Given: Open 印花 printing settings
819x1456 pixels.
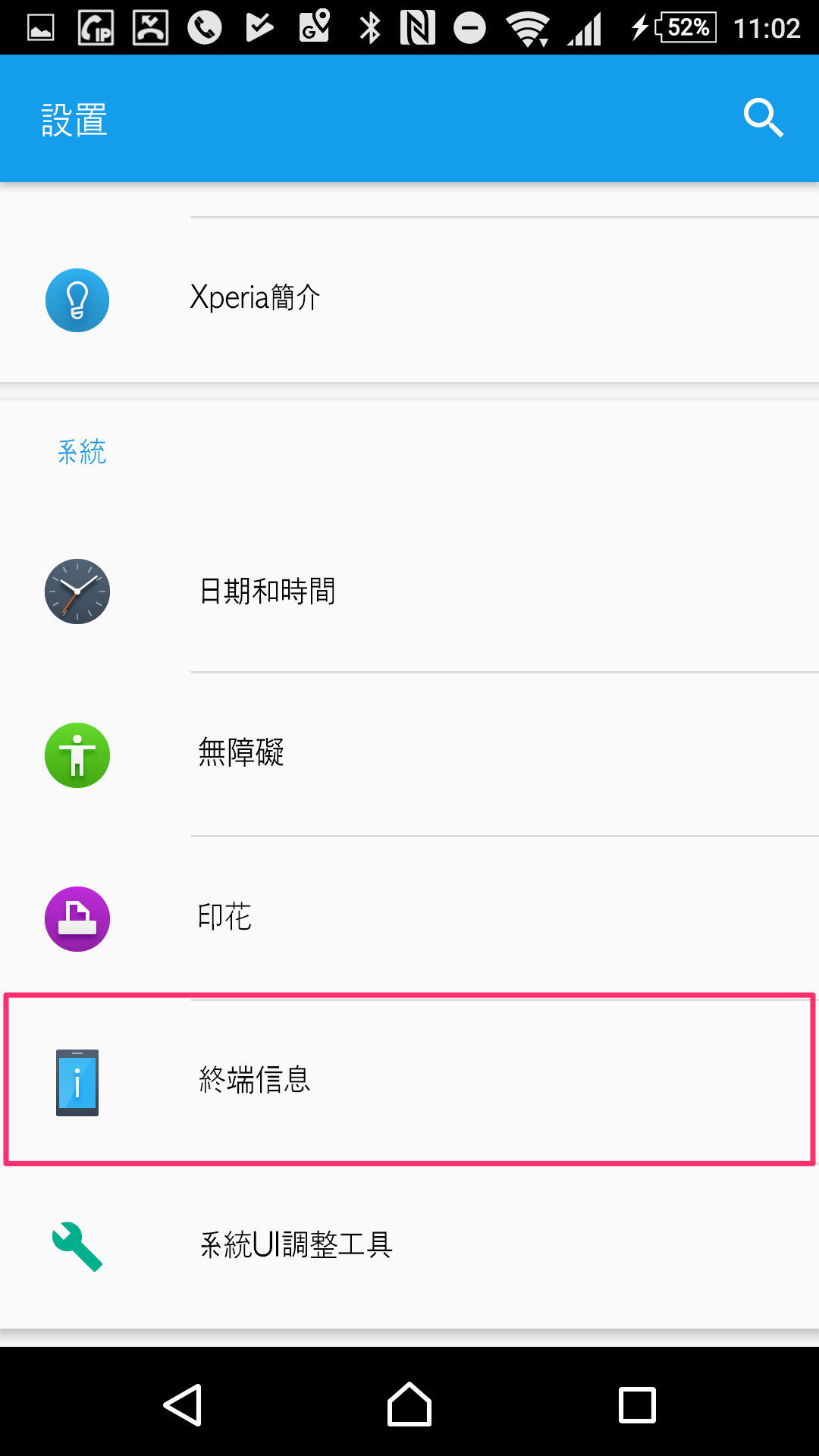Looking at the screenshot, I should (x=409, y=918).
